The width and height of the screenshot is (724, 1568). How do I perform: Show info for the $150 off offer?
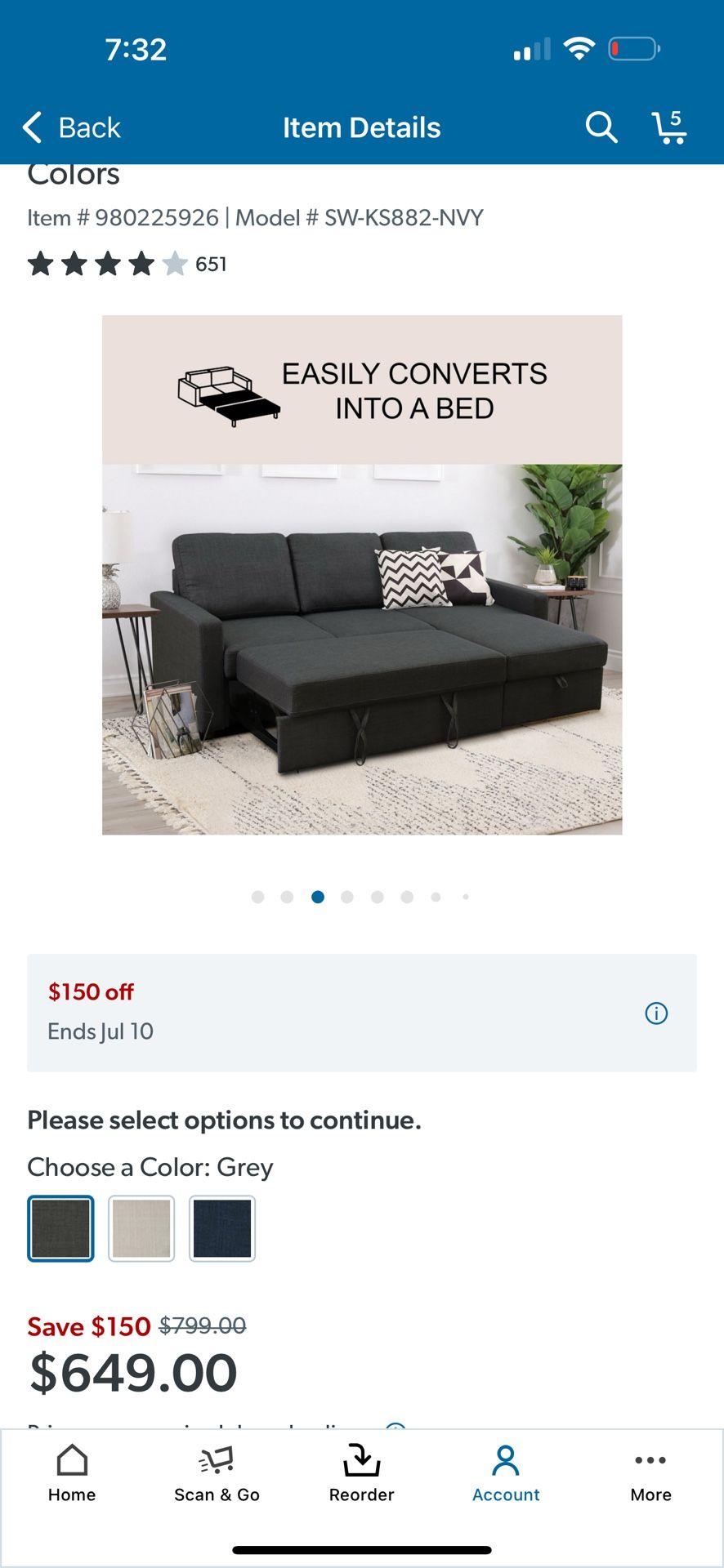[x=656, y=1013]
